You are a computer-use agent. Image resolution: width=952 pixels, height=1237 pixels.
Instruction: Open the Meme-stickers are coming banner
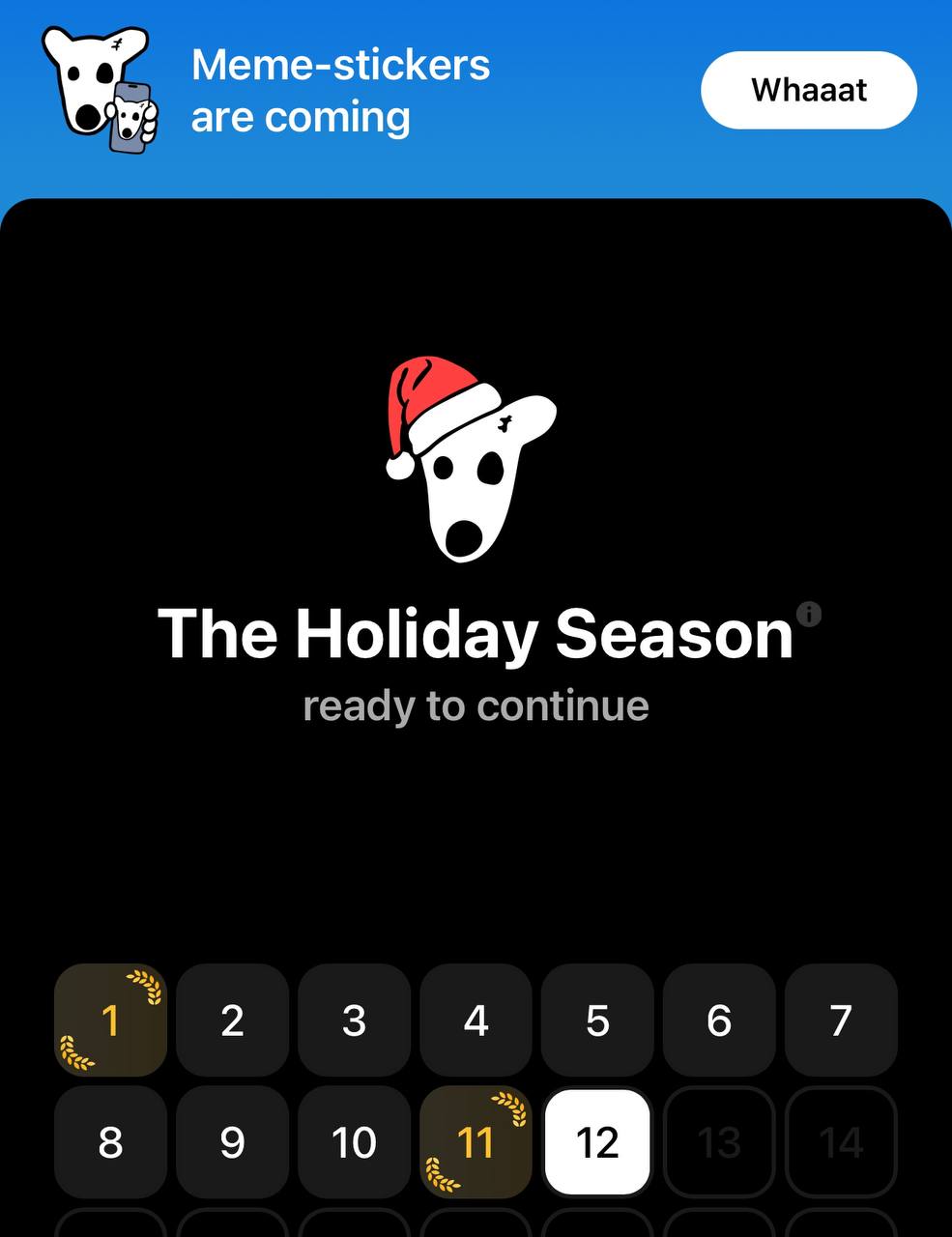coord(340,91)
